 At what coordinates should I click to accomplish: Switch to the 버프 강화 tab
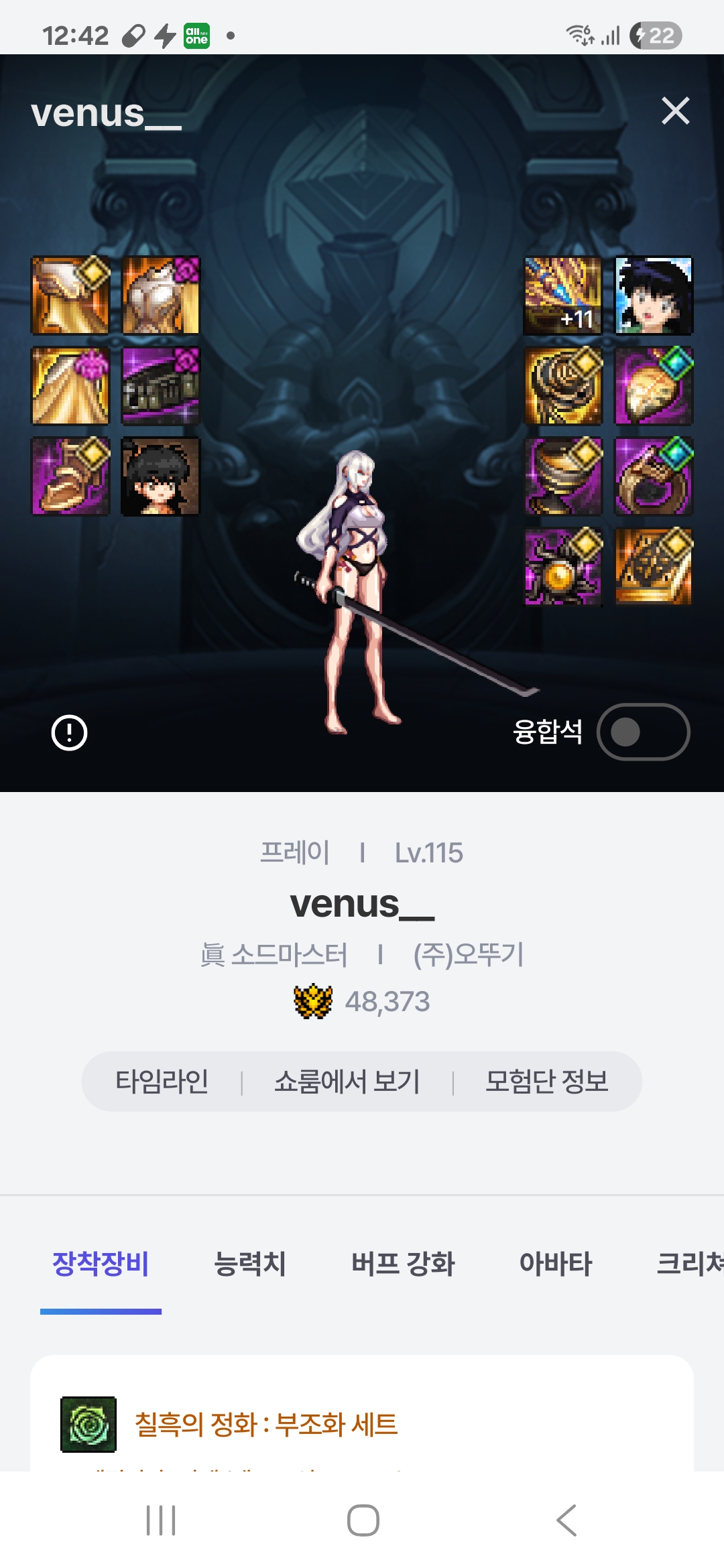[403, 1264]
